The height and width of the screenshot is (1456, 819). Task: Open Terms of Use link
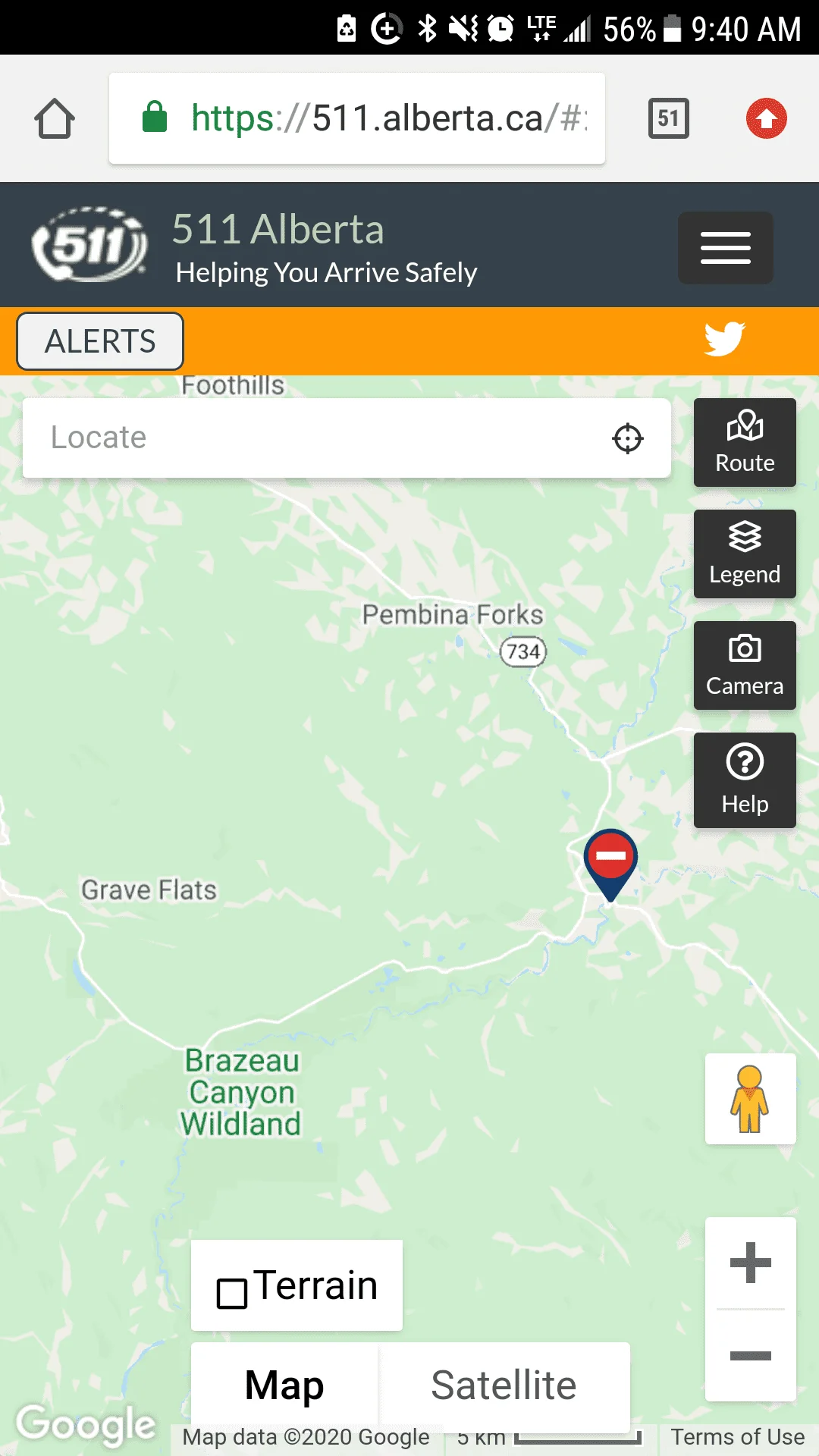pos(737,1437)
